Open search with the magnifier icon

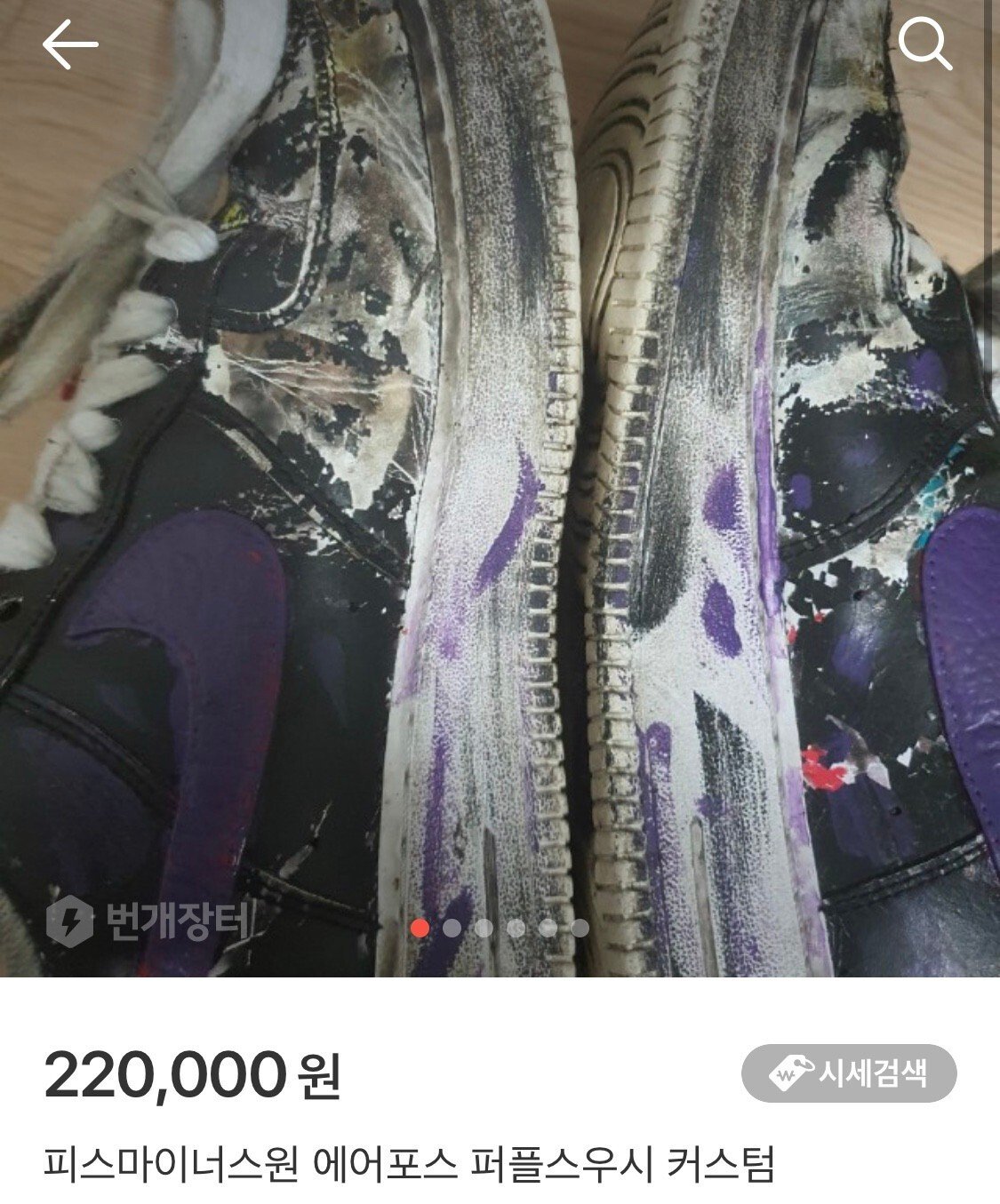924,44
